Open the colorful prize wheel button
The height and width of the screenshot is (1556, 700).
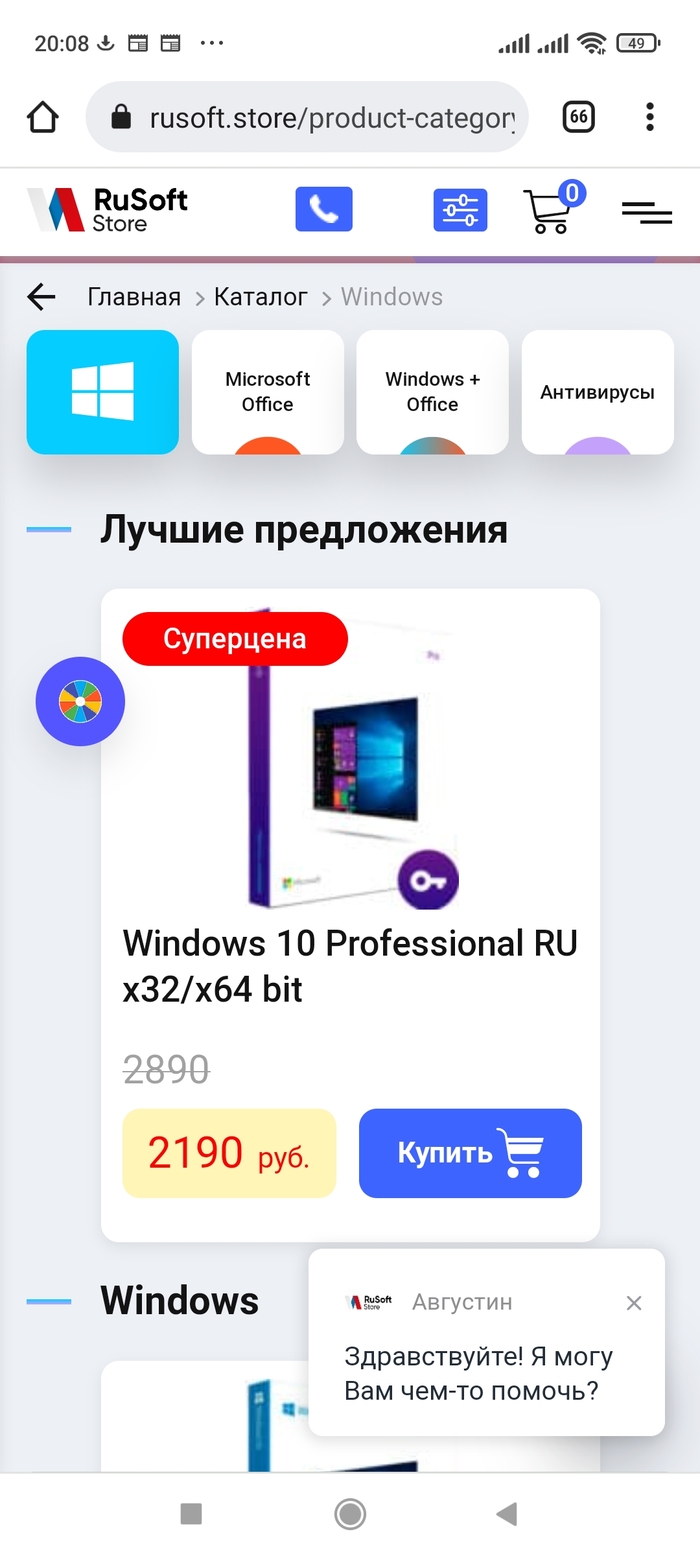click(x=80, y=701)
